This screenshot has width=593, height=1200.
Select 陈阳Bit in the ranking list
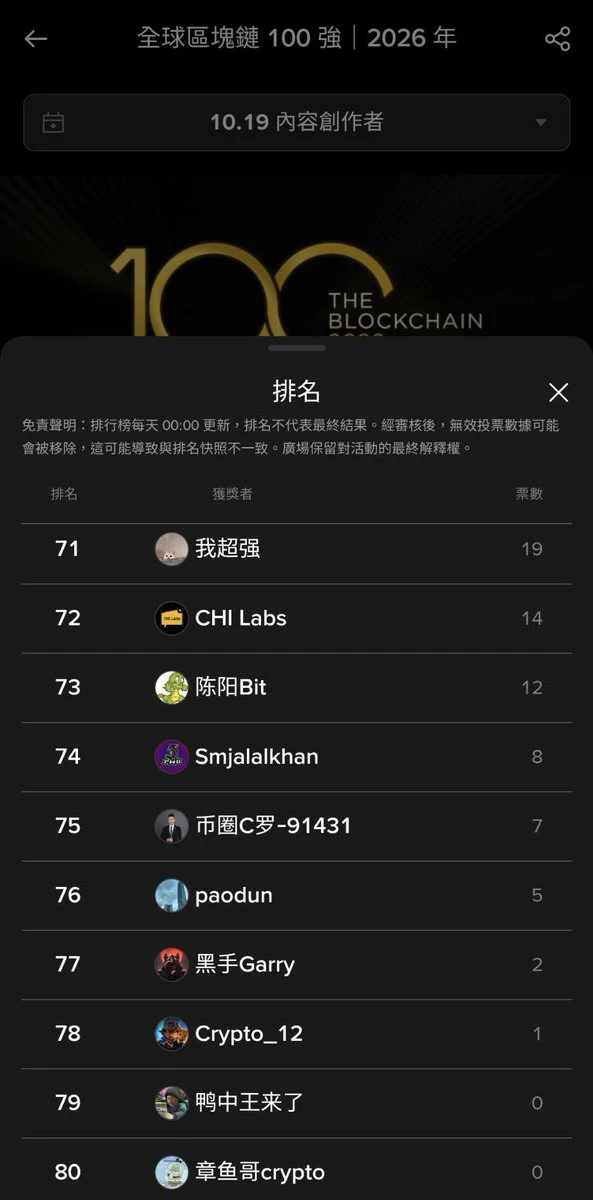[296, 687]
